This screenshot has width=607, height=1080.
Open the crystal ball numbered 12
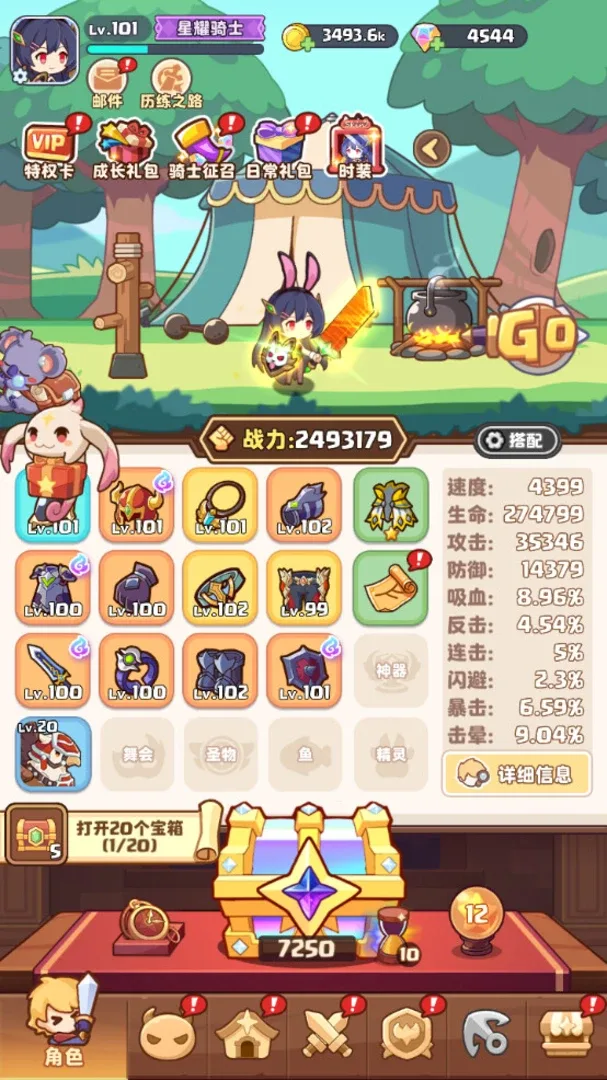point(475,912)
